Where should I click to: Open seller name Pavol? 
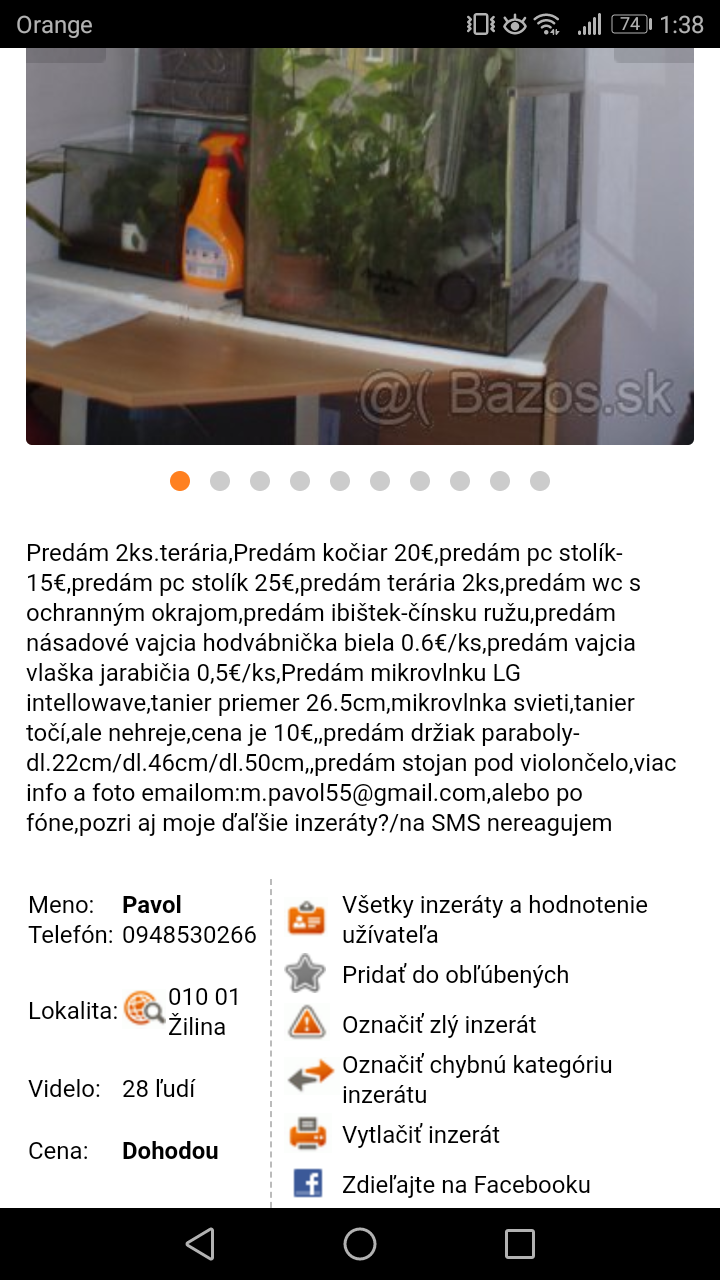click(x=152, y=905)
